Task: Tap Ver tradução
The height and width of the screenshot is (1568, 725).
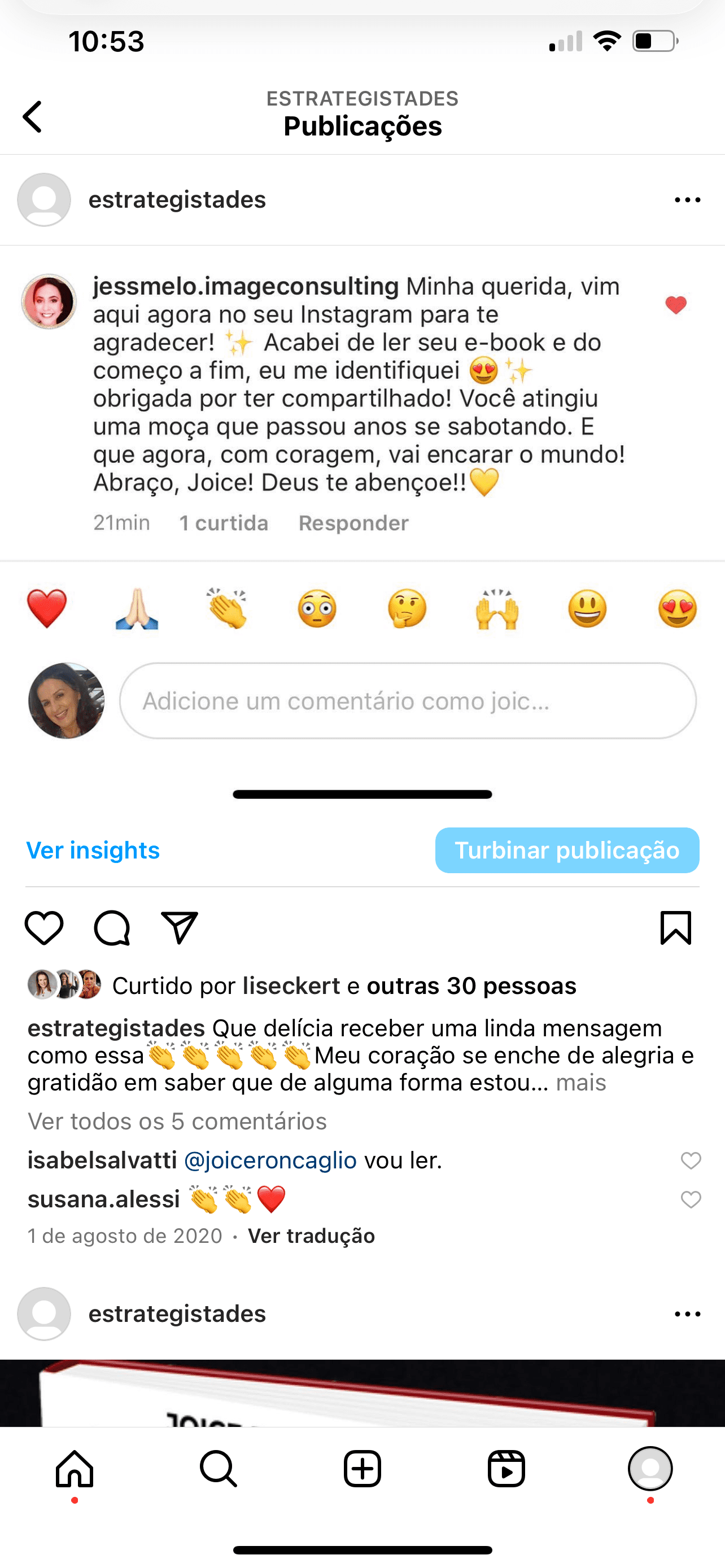Action: pyautogui.click(x=311, y=1236)
